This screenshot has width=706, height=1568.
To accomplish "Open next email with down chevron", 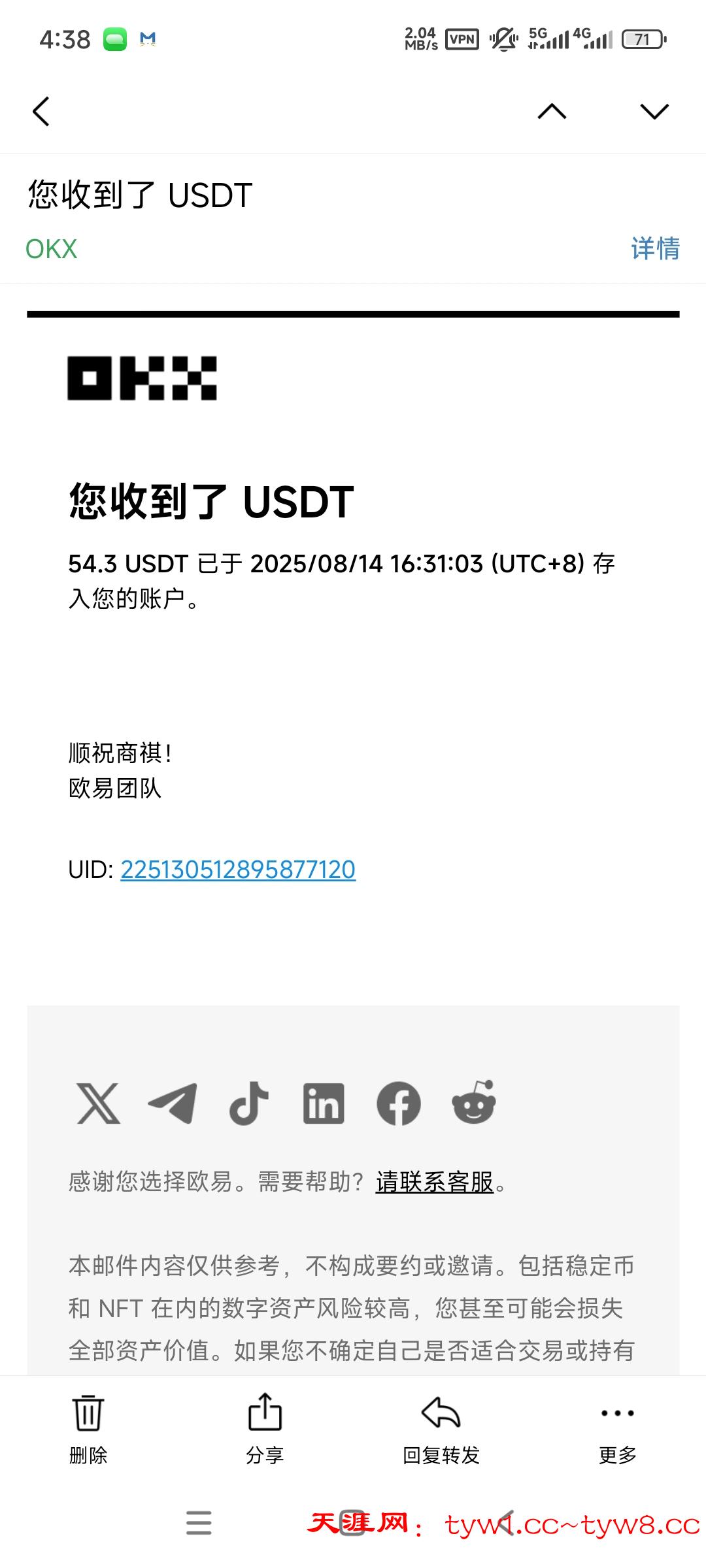I will 653,111.
